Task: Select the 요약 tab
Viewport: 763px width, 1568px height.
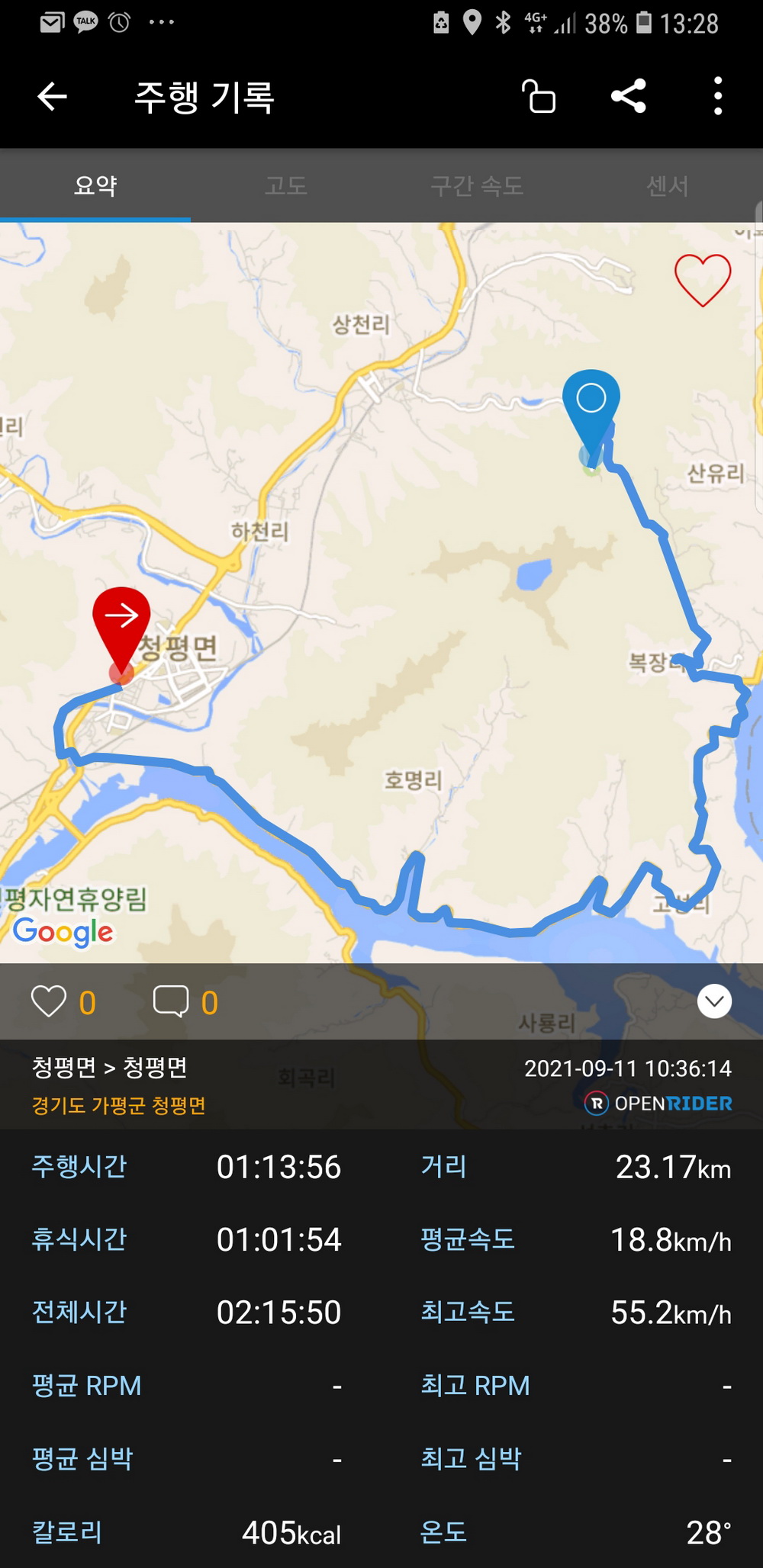Action: click(x=95, y=185)
